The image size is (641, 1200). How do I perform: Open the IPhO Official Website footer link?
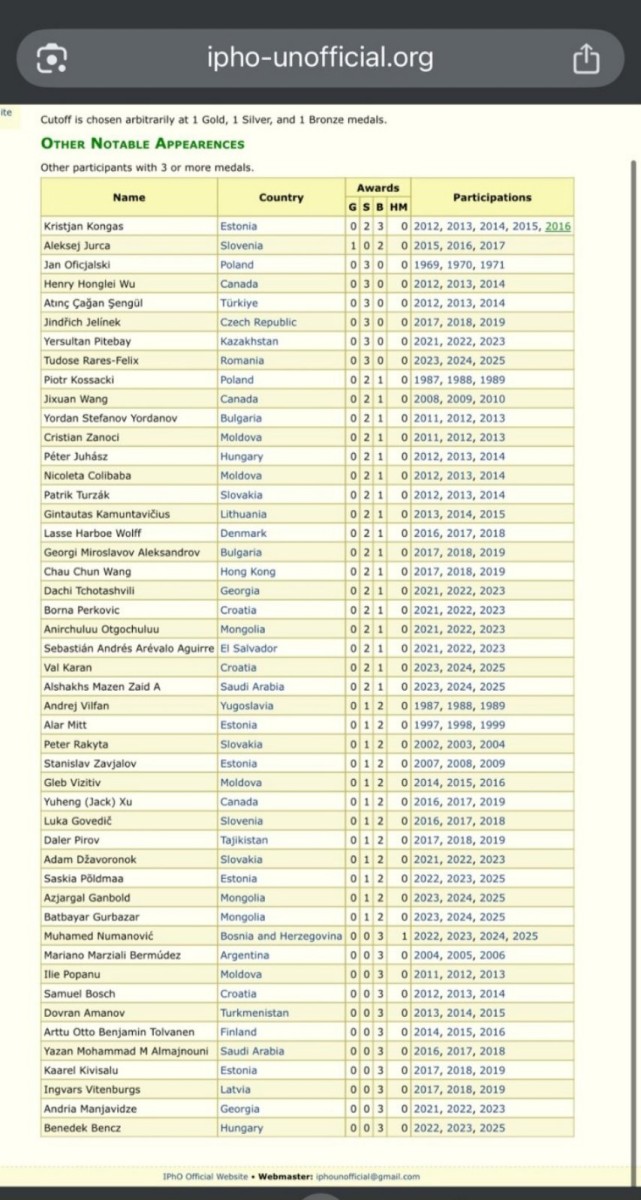(x=206, y=1177)
